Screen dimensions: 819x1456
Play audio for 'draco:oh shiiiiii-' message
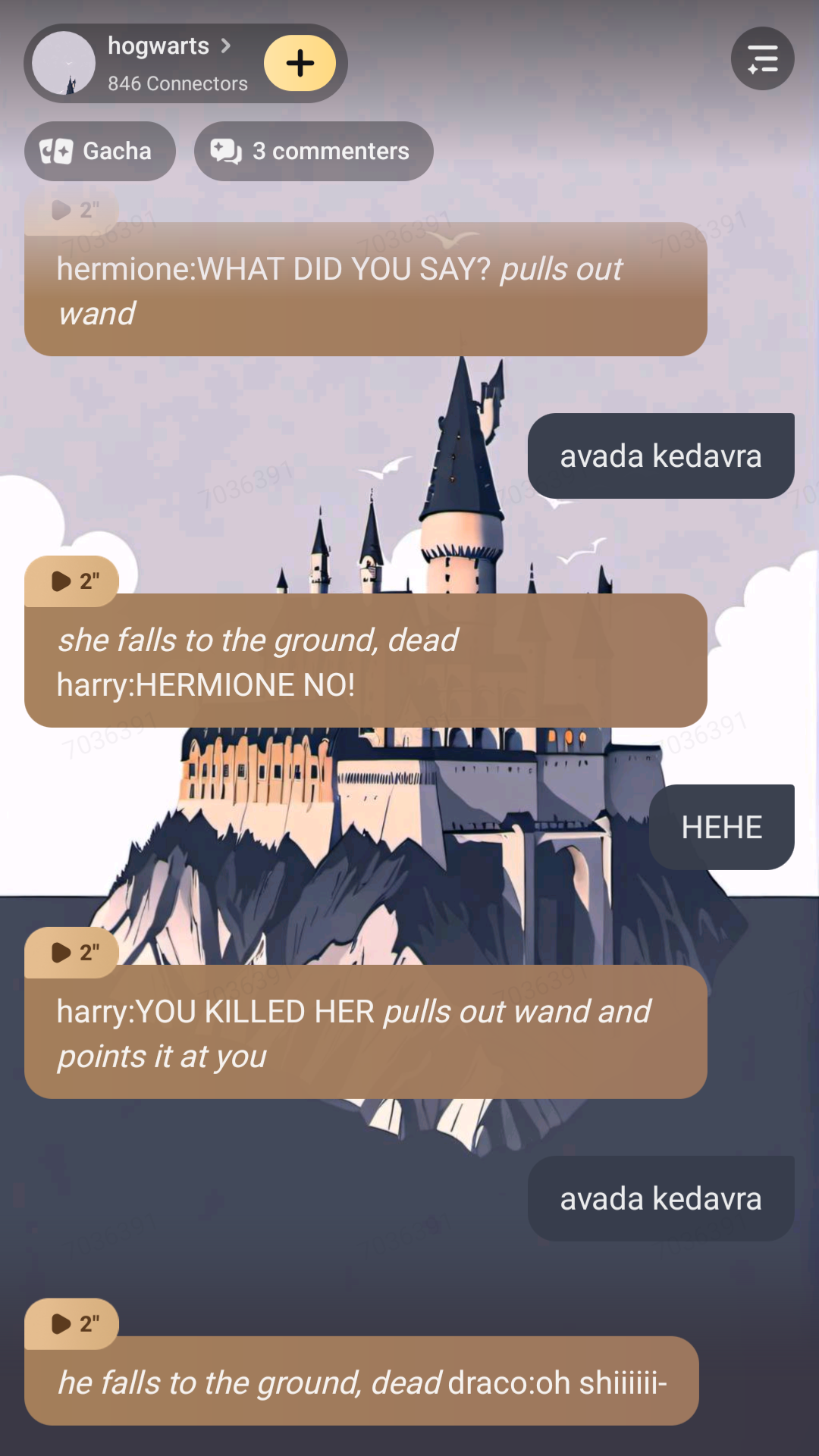tap(72, 1324)
